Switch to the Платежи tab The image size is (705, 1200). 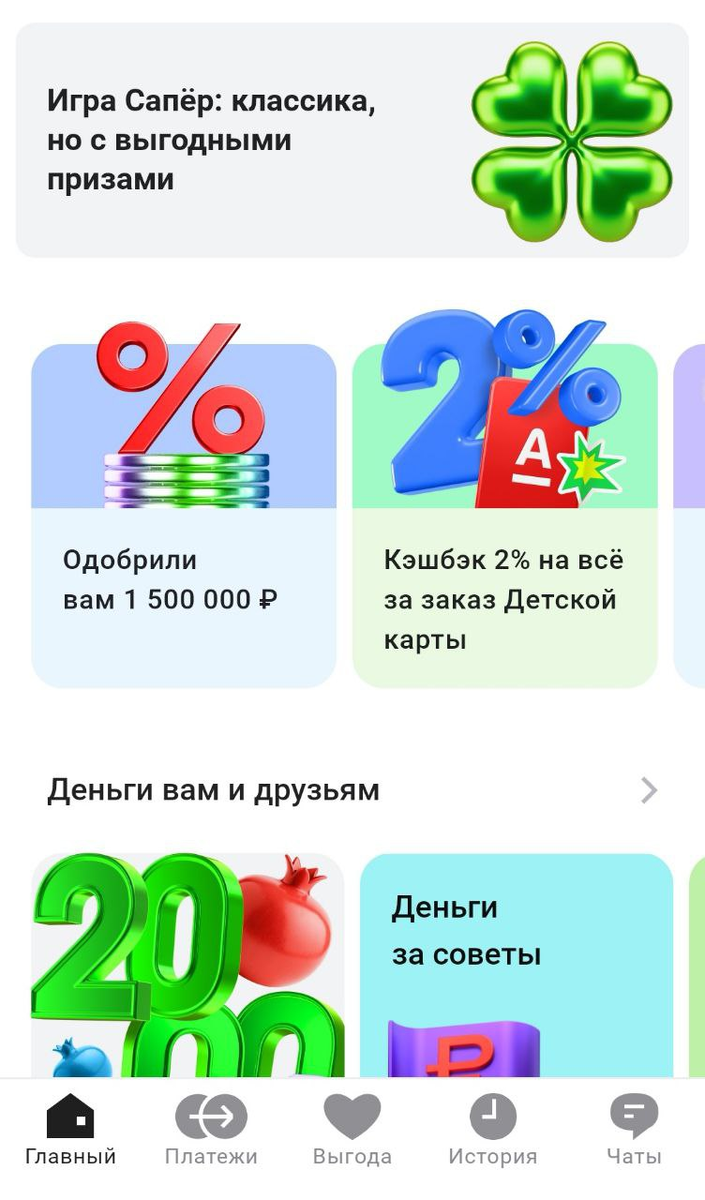[211, 1131]
